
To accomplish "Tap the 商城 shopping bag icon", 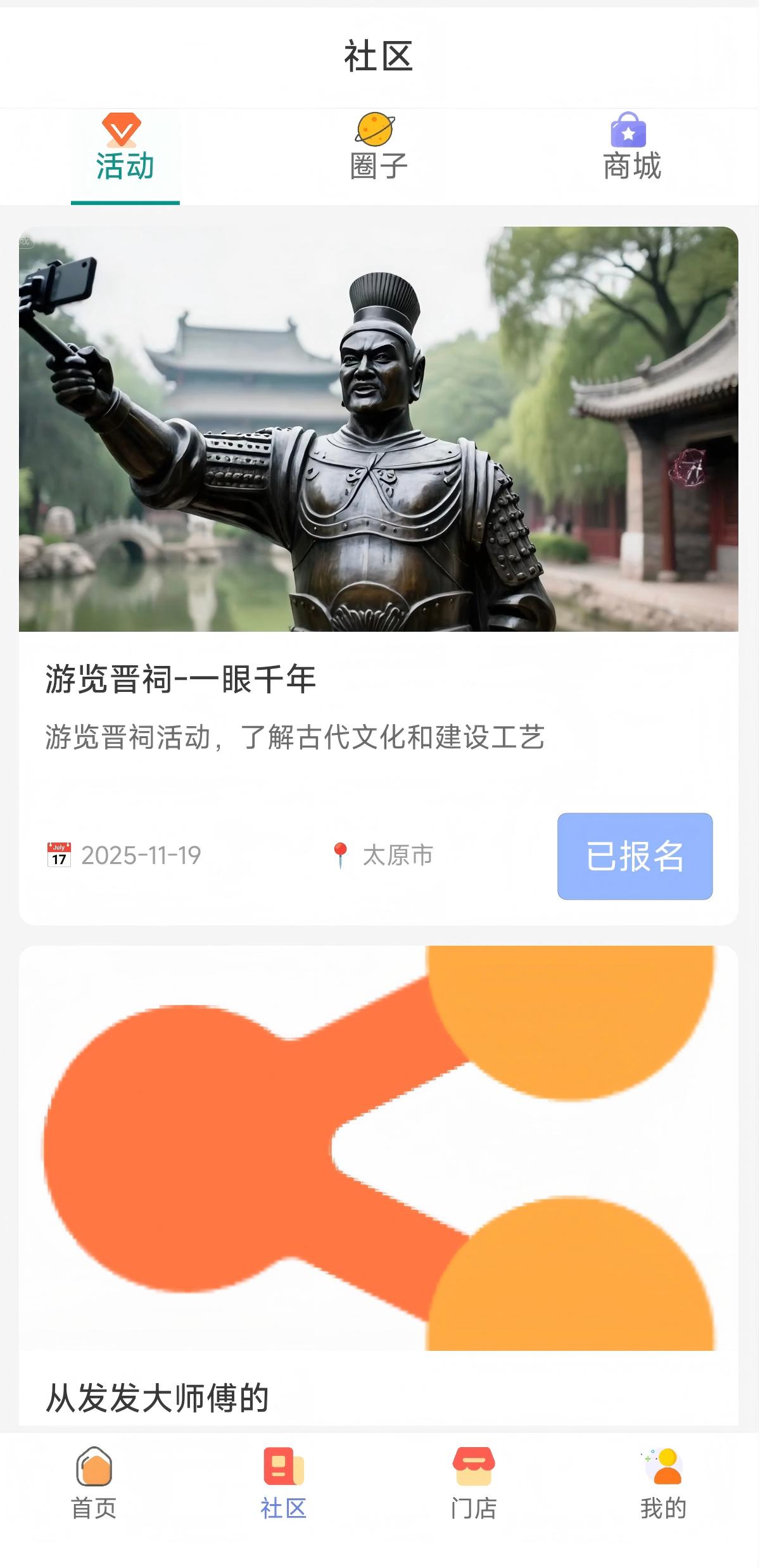I will pyautogui.click(x=628, y=131).
